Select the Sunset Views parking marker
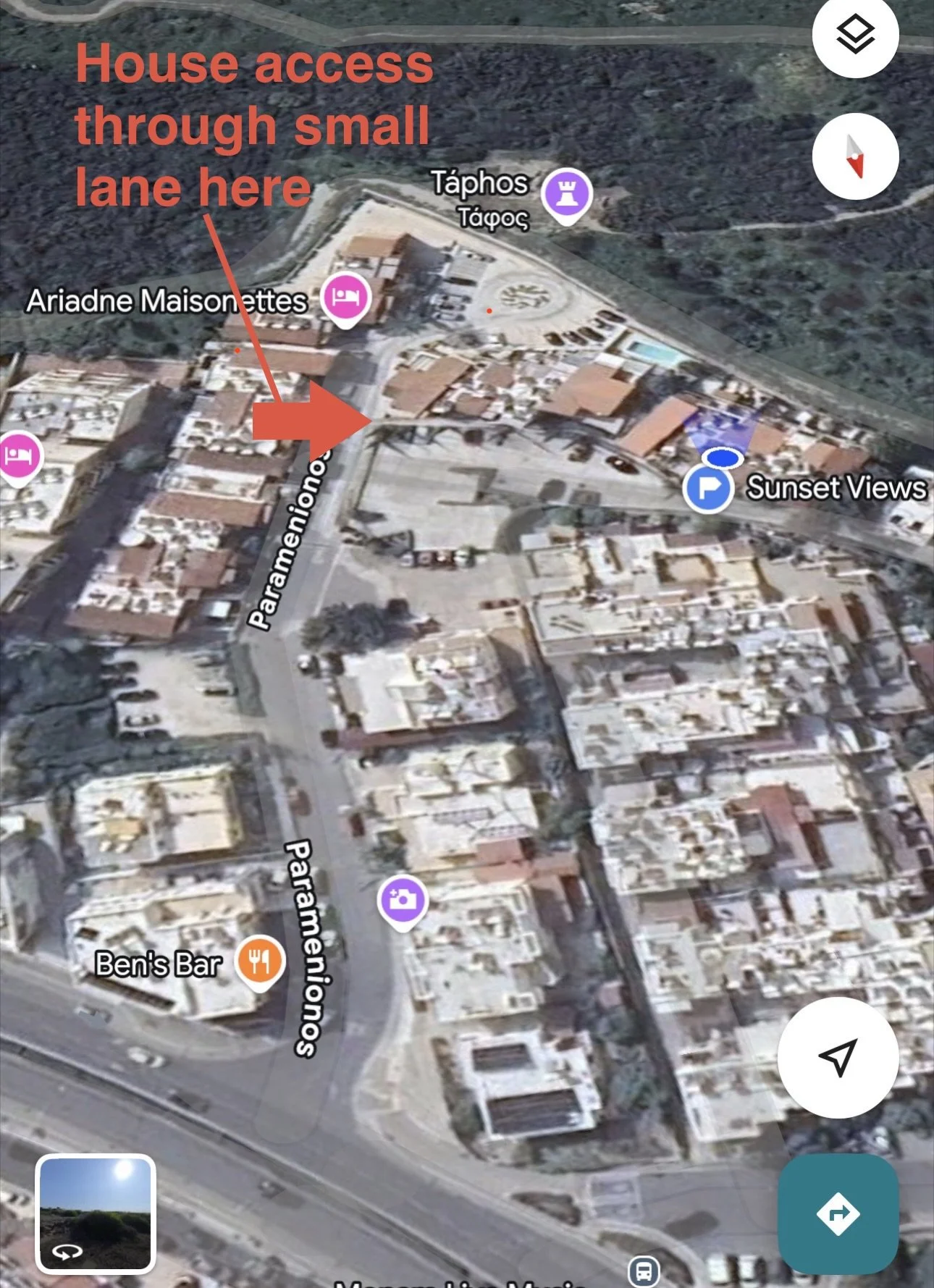 [x=708, y=490]
